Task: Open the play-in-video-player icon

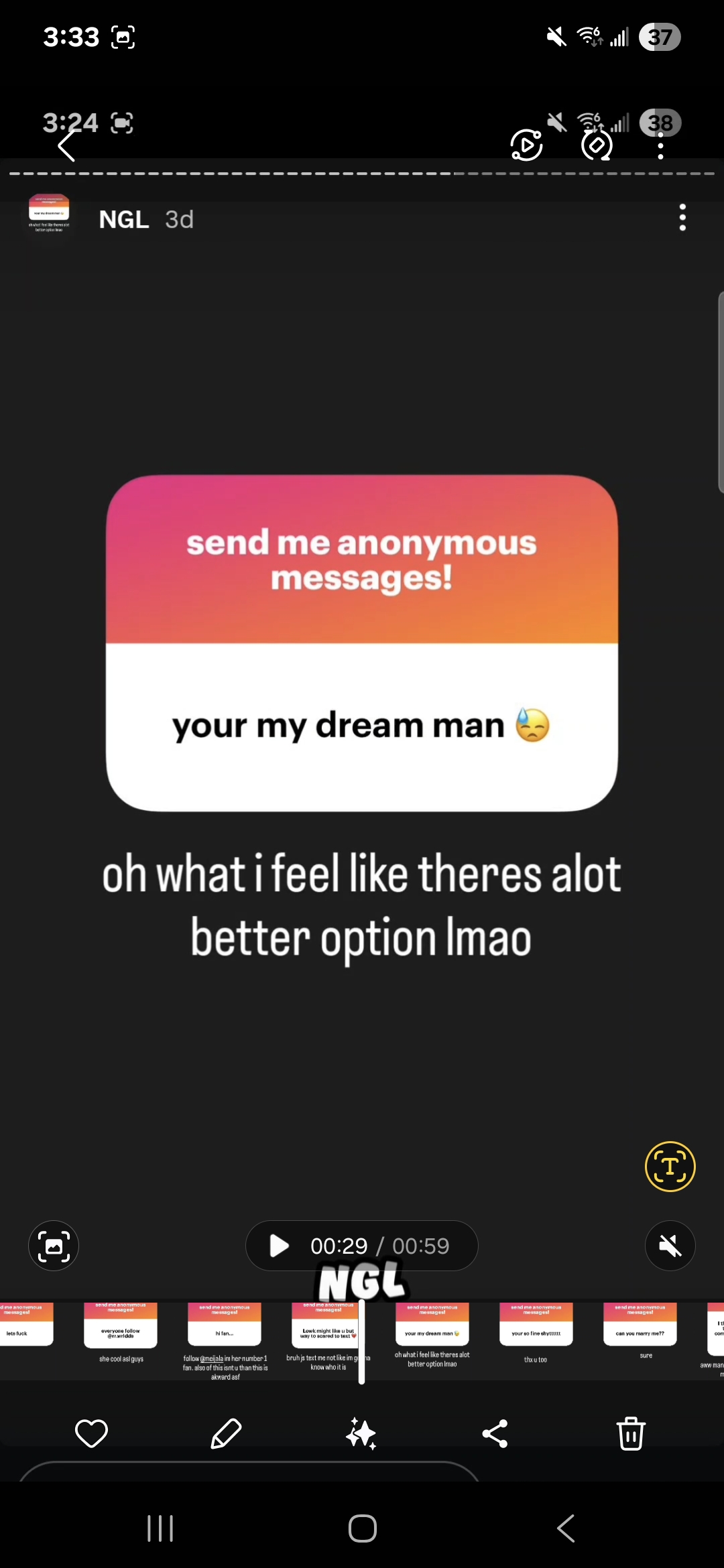Action: [x=527, y=145]
